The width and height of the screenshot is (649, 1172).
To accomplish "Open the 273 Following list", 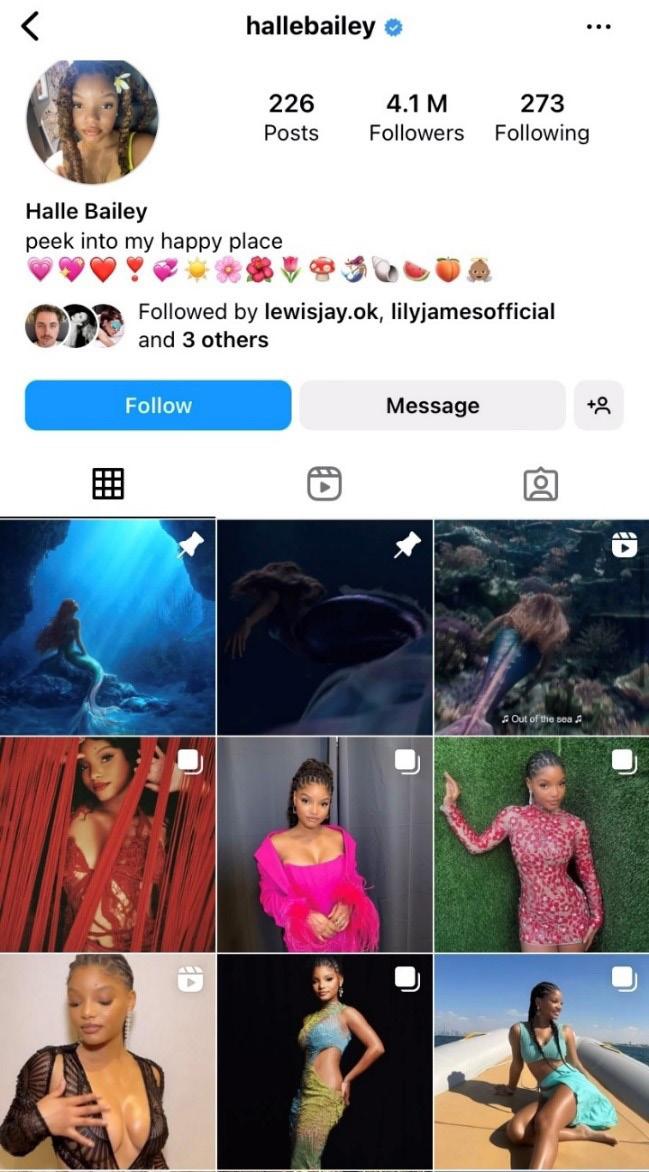I will [542, 117].
